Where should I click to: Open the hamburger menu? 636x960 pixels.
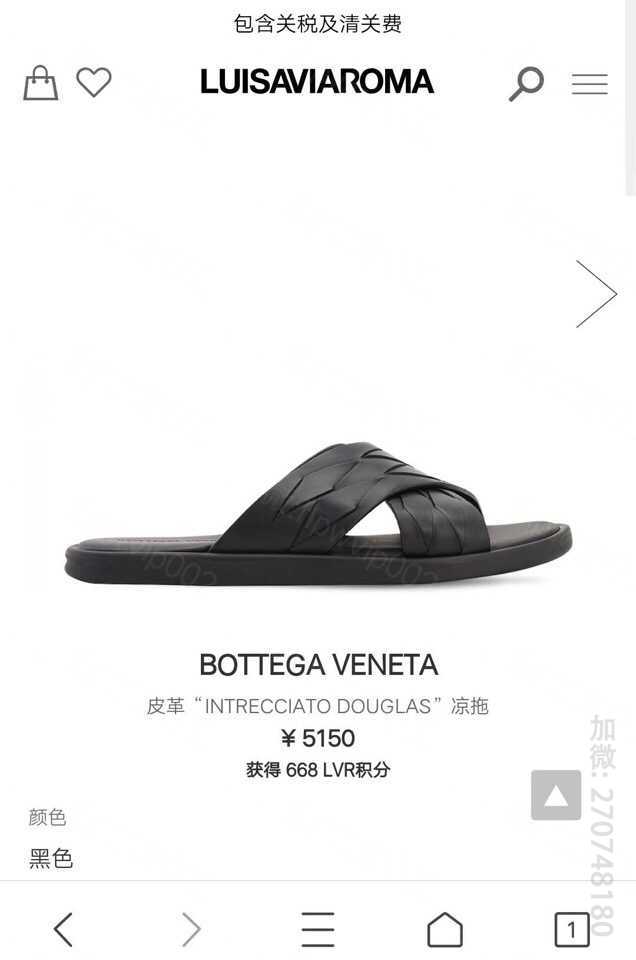590,84
